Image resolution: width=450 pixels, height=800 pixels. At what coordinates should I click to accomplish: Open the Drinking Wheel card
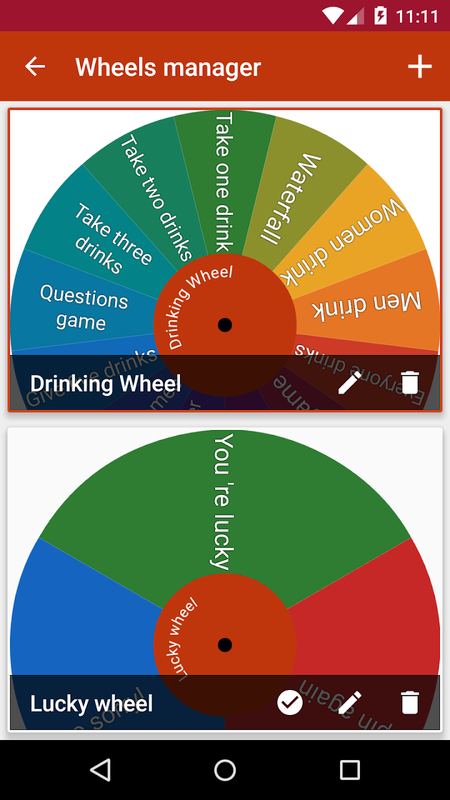click(x=224, y=260)
